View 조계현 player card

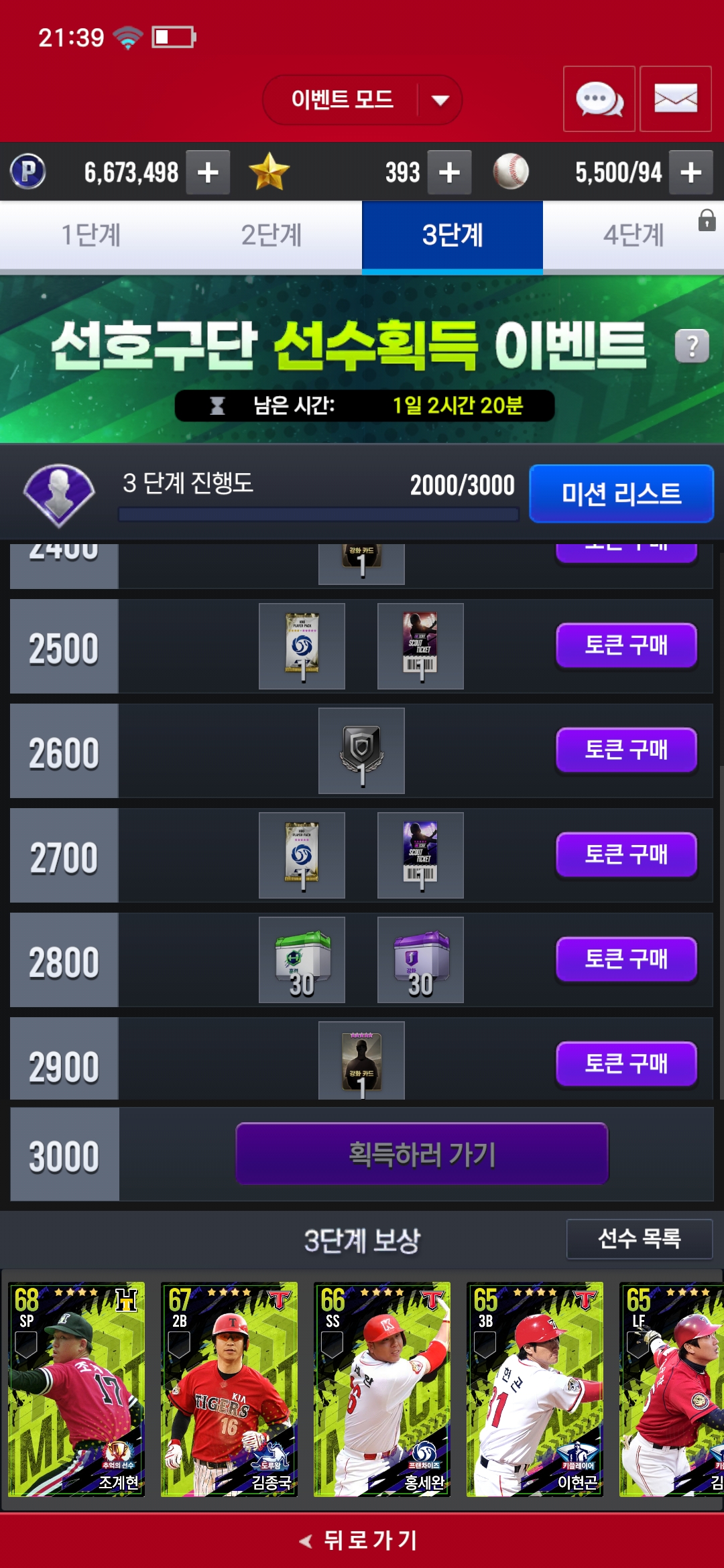(76, 1389)
